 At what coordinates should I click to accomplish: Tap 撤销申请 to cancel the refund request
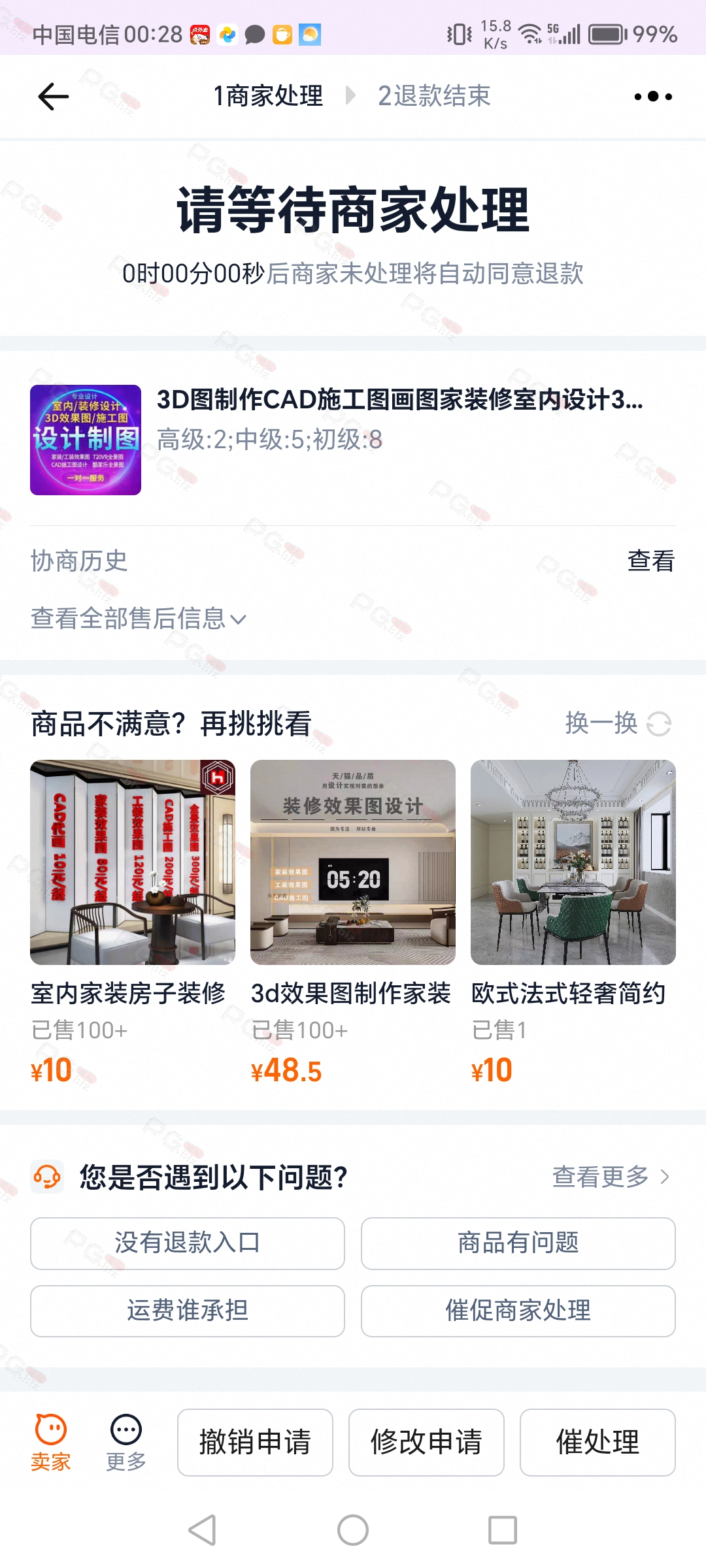point(255,1443)
